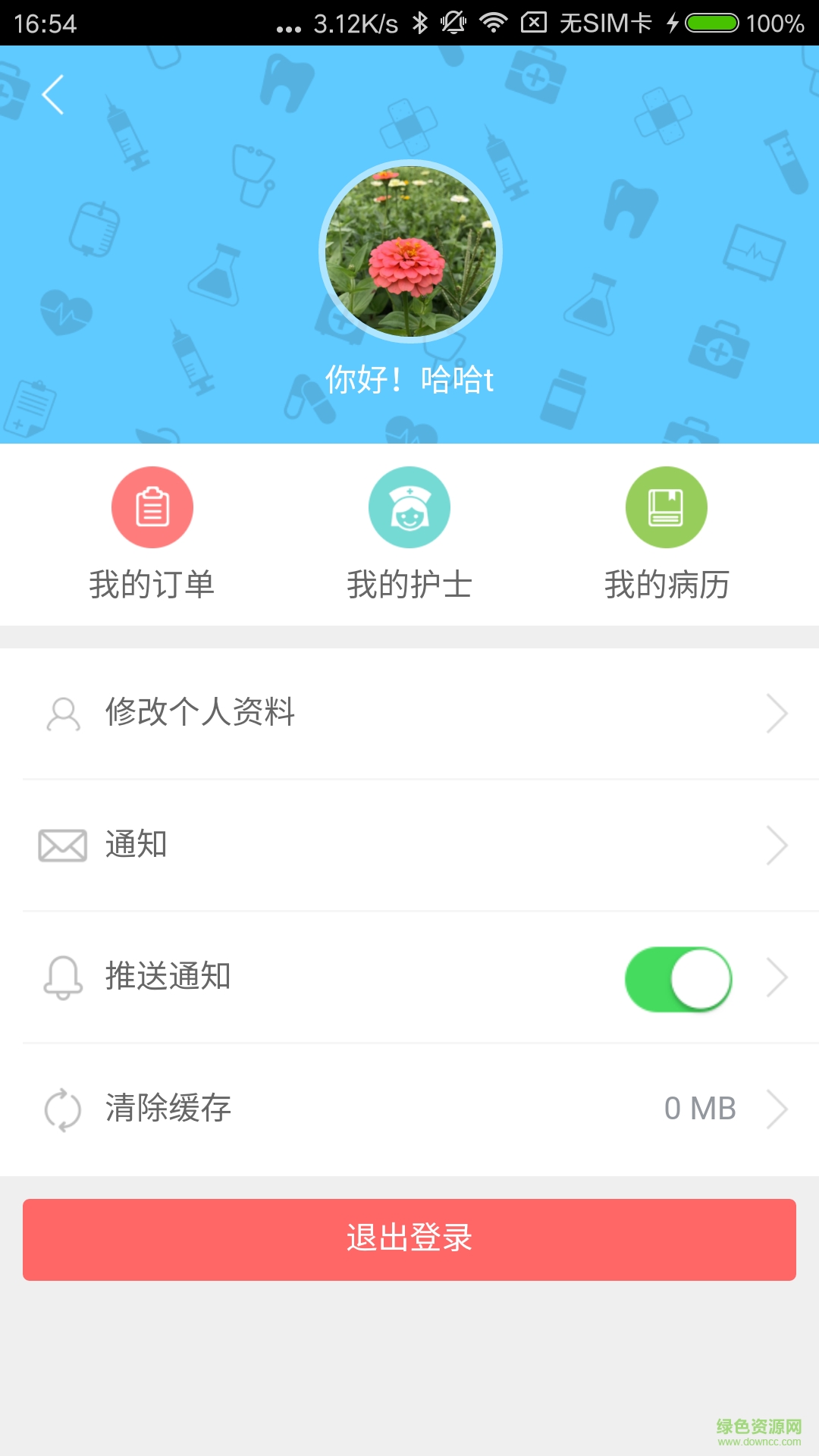Viewport: 819px width, 1456px height.
Task: Click the envelope icon beside 通知
Action: [x=64, y=845]
